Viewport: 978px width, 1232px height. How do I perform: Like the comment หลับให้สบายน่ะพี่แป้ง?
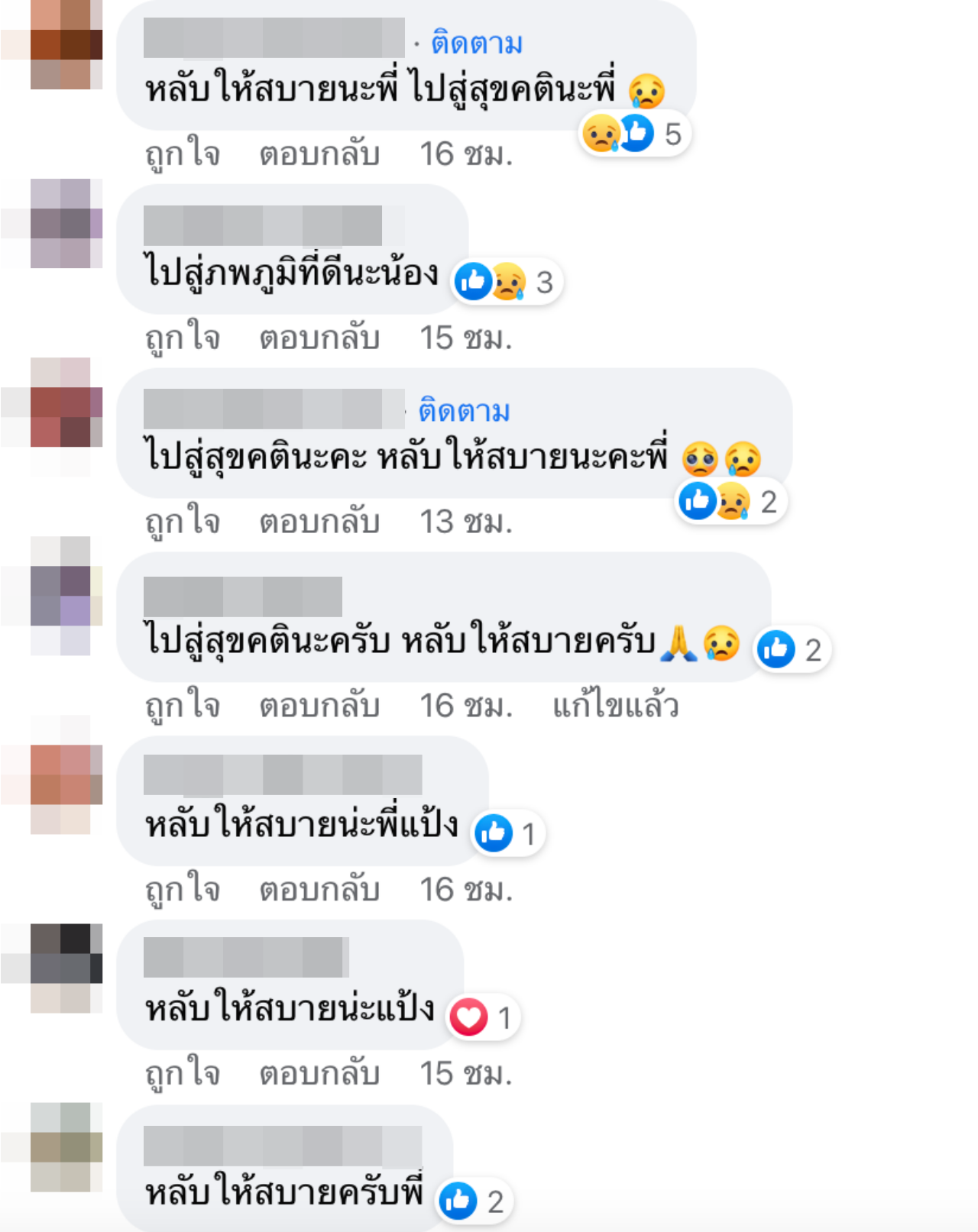pos(183,890)
